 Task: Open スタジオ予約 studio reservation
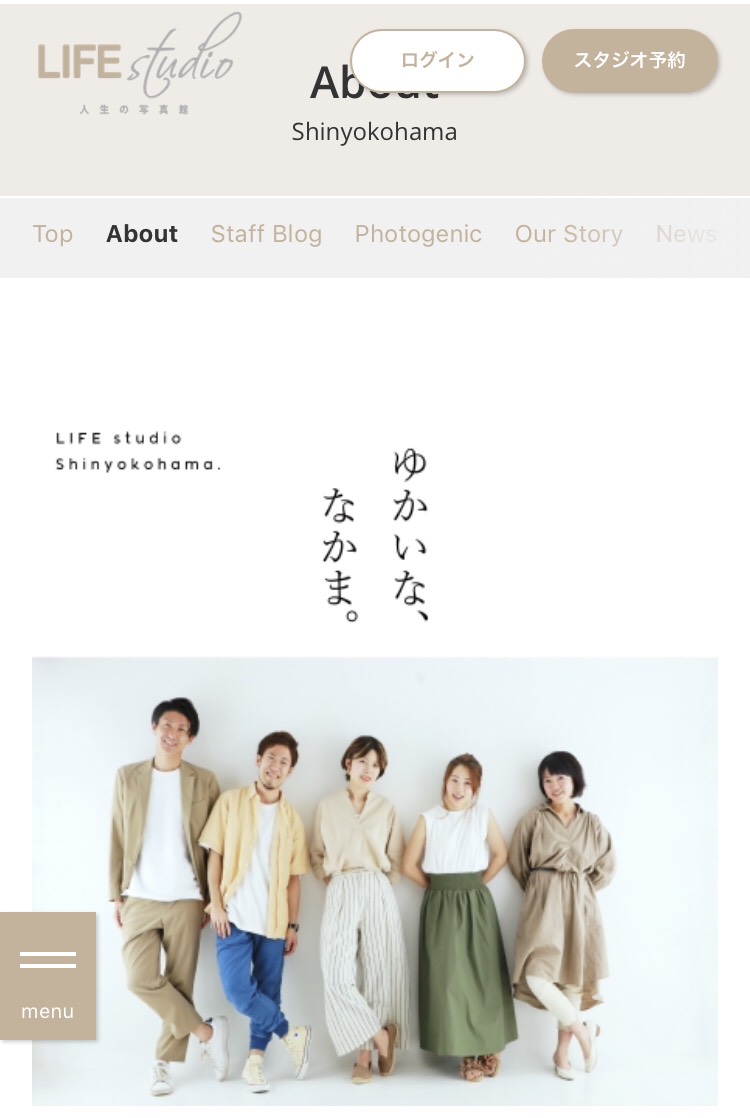point(630,60)
